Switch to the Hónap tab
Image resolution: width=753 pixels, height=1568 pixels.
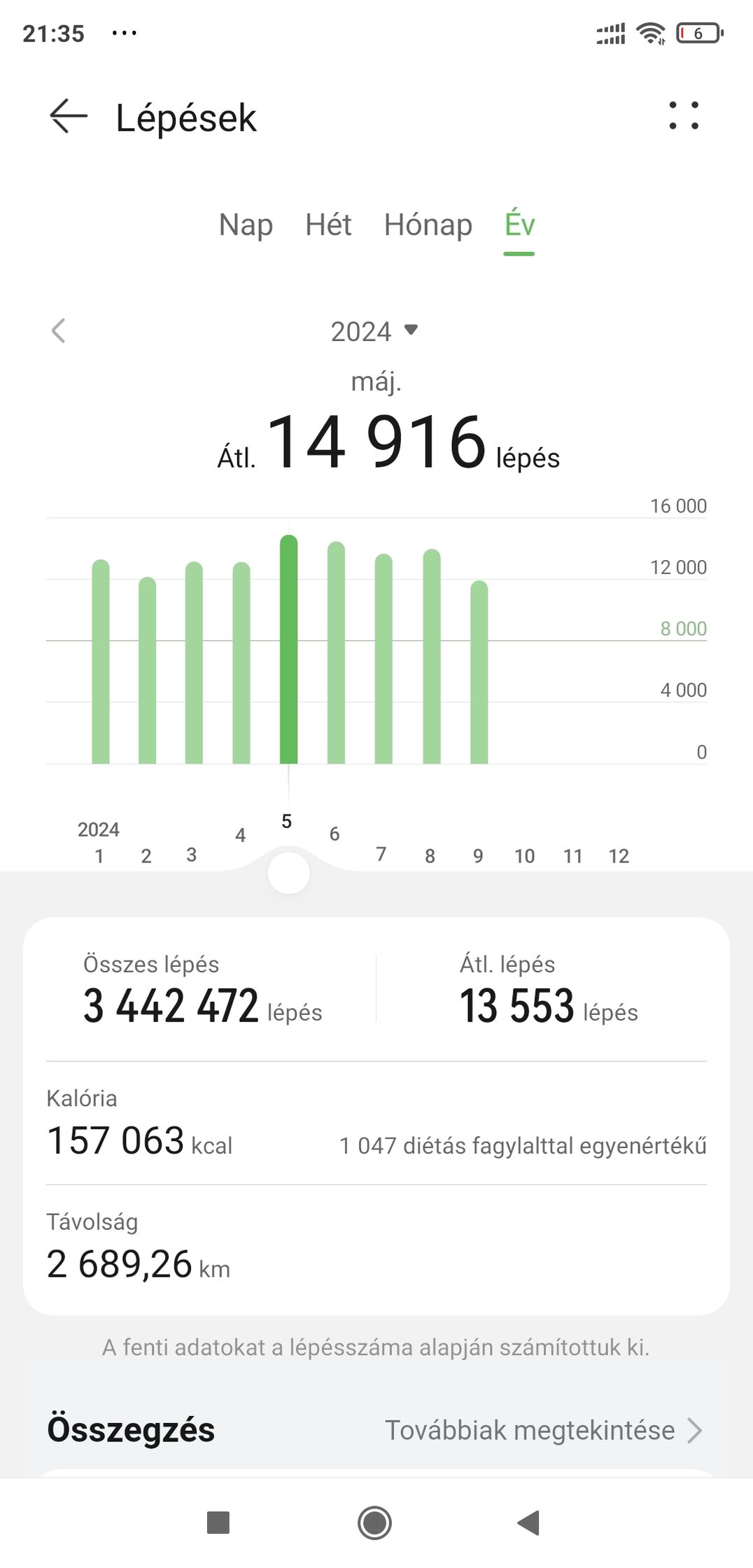(x=428, y=225)
